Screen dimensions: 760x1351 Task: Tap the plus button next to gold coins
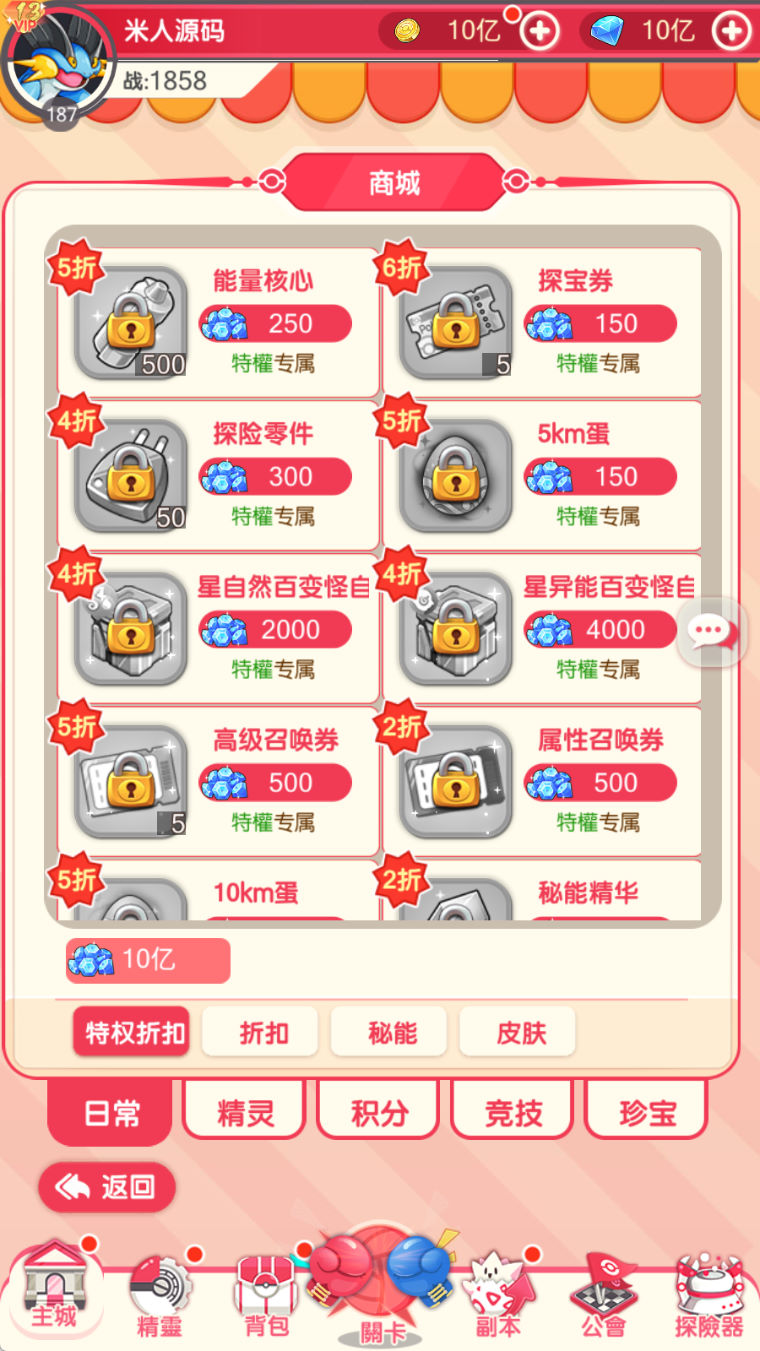(541, 31)
